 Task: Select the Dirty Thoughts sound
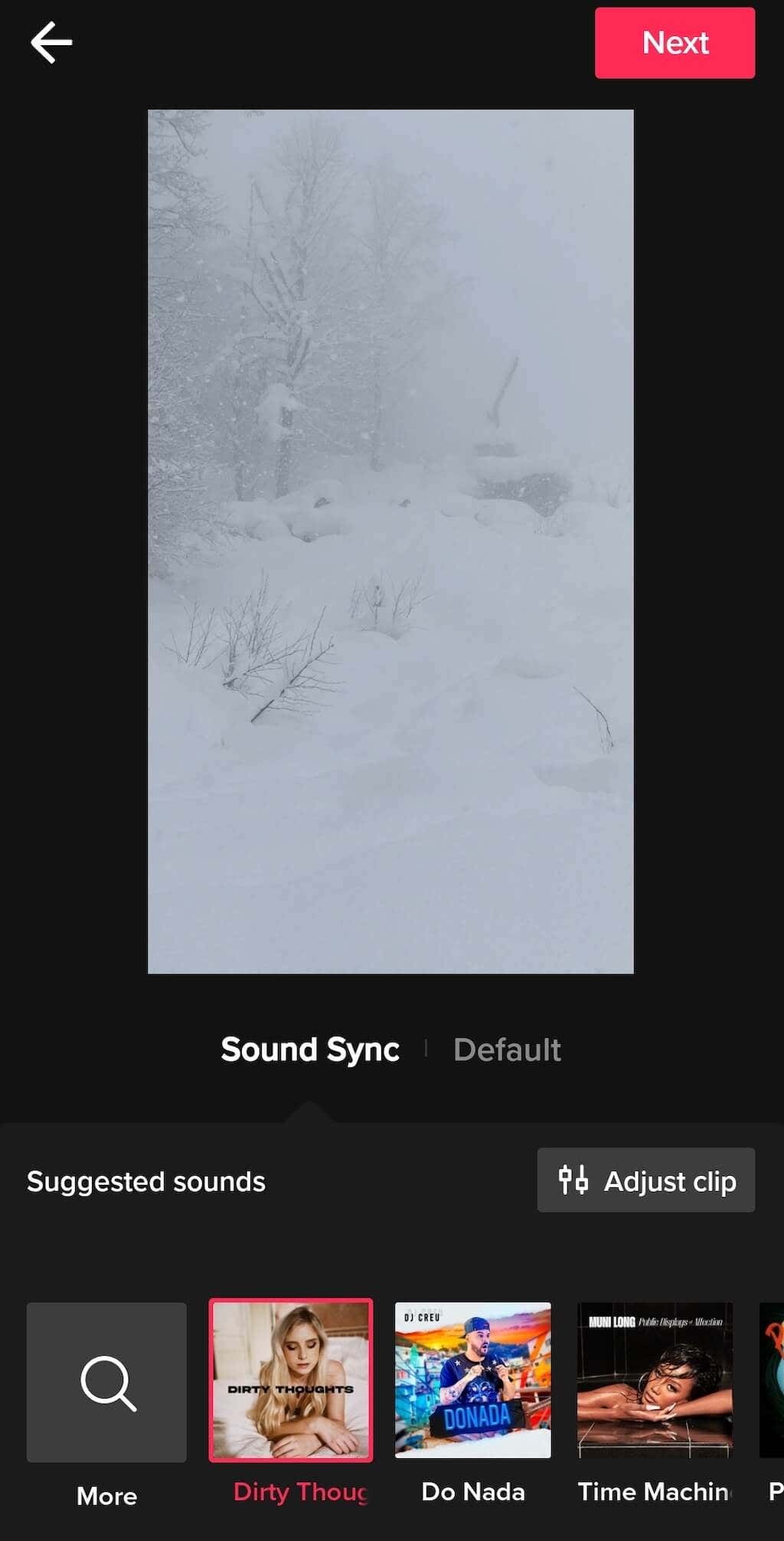point(291,1380)
